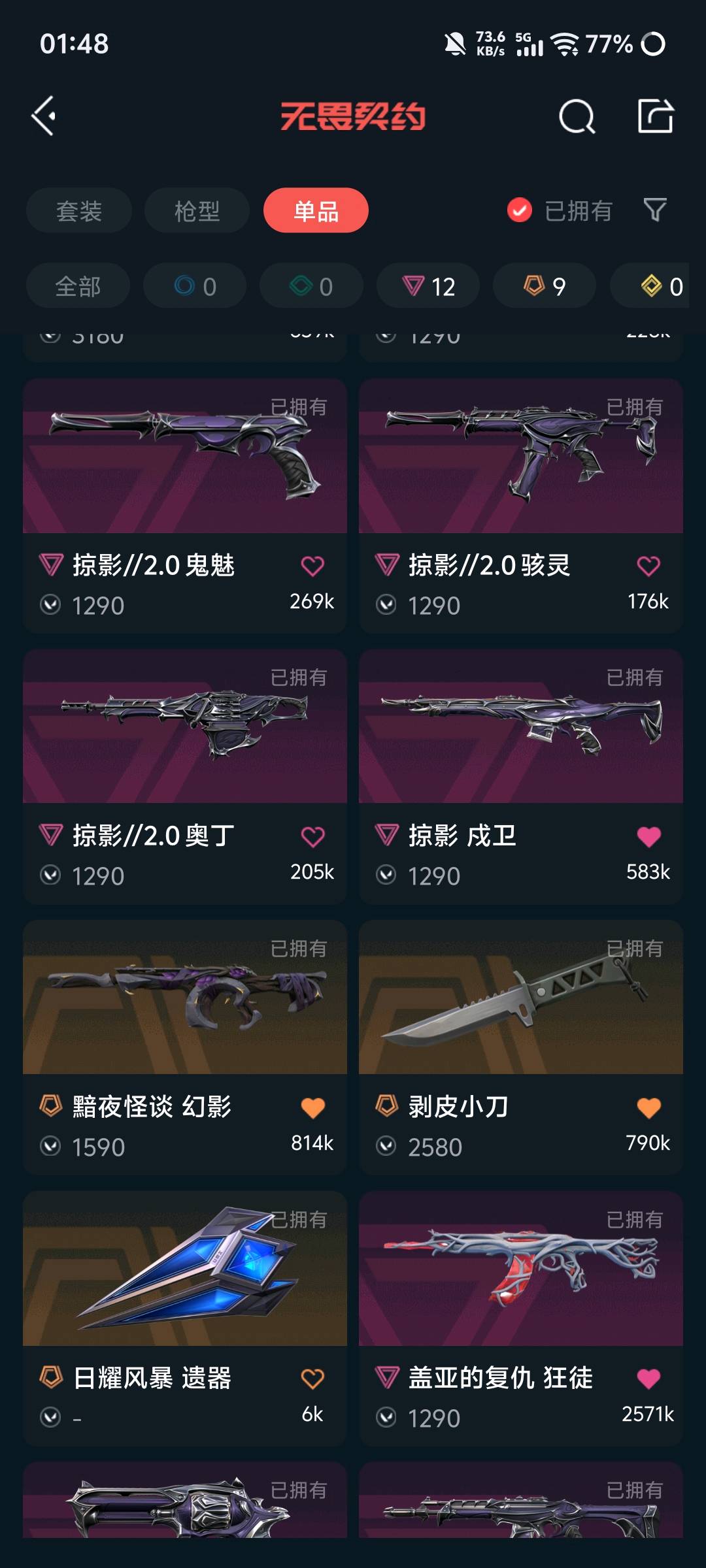Filter by the pink tier with 12
Screen dimensions: 706x1568
[x=428, y=286]
